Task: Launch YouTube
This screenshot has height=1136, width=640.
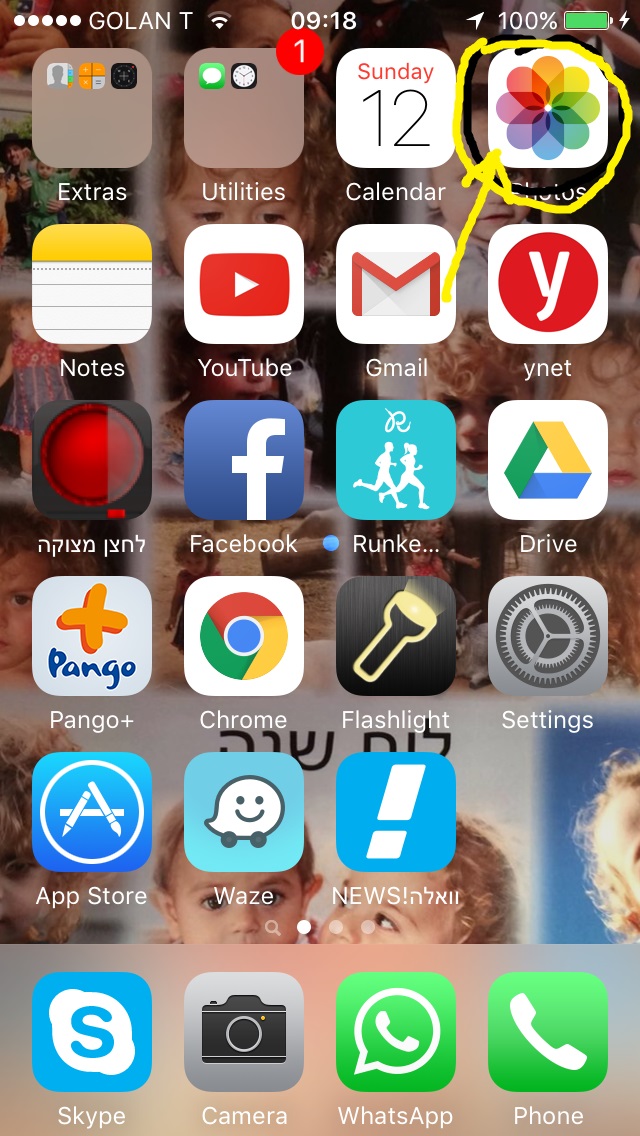Action: tap(244, 284)
